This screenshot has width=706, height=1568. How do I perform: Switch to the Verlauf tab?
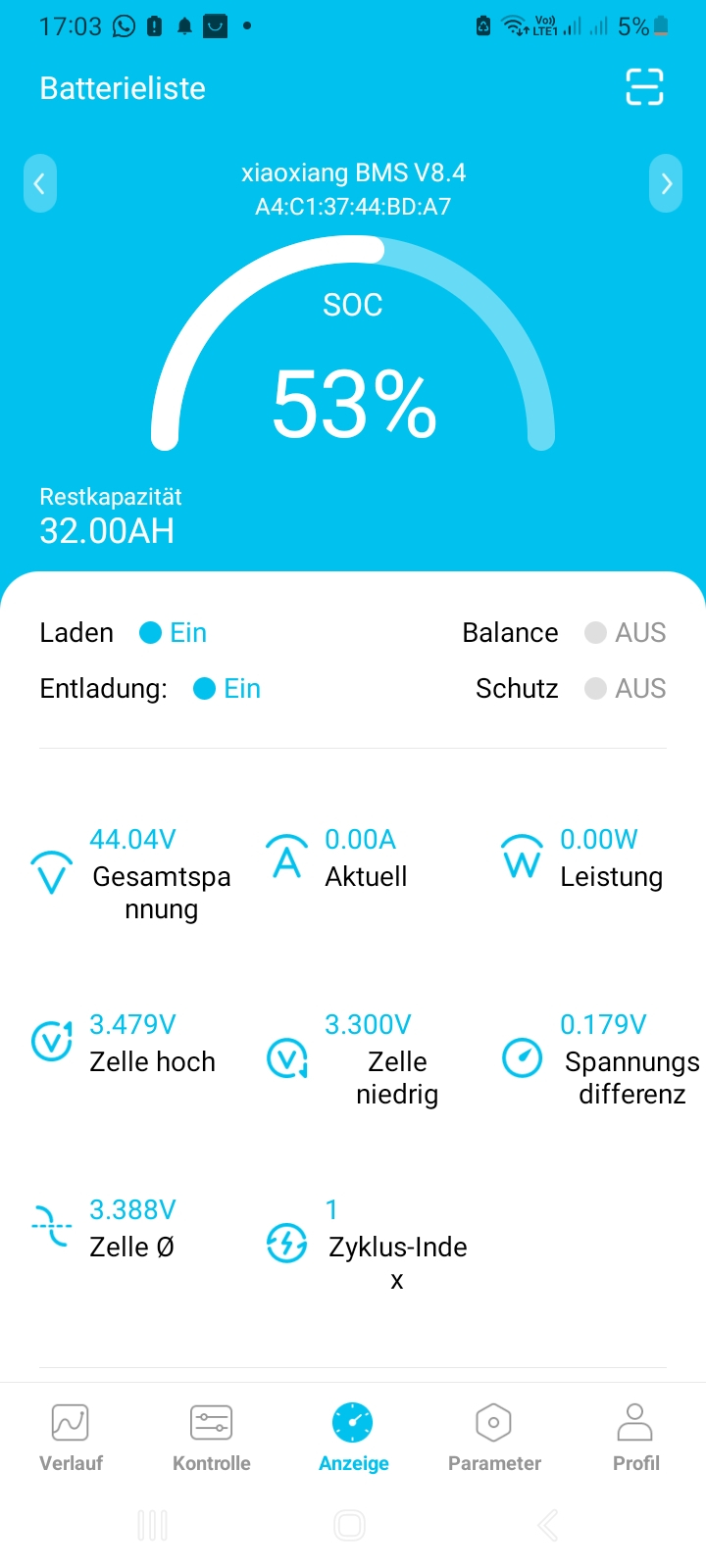click(71, 1437)
